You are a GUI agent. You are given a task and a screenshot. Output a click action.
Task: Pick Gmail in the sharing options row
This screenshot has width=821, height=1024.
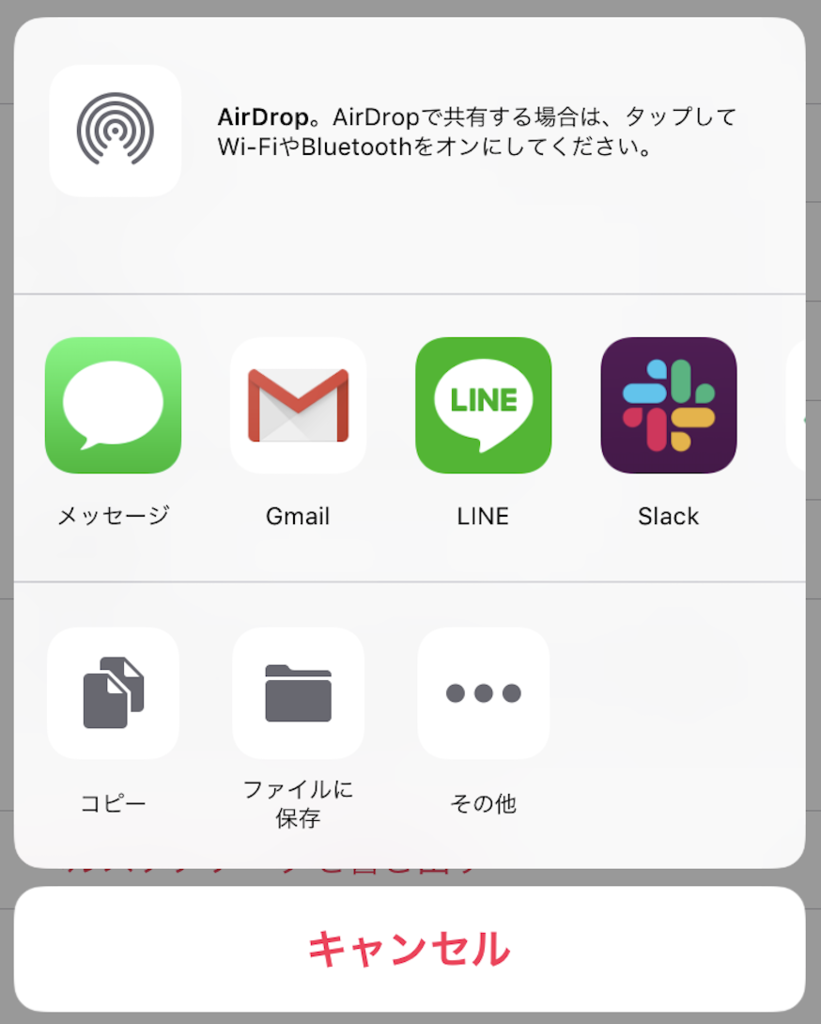298,404
